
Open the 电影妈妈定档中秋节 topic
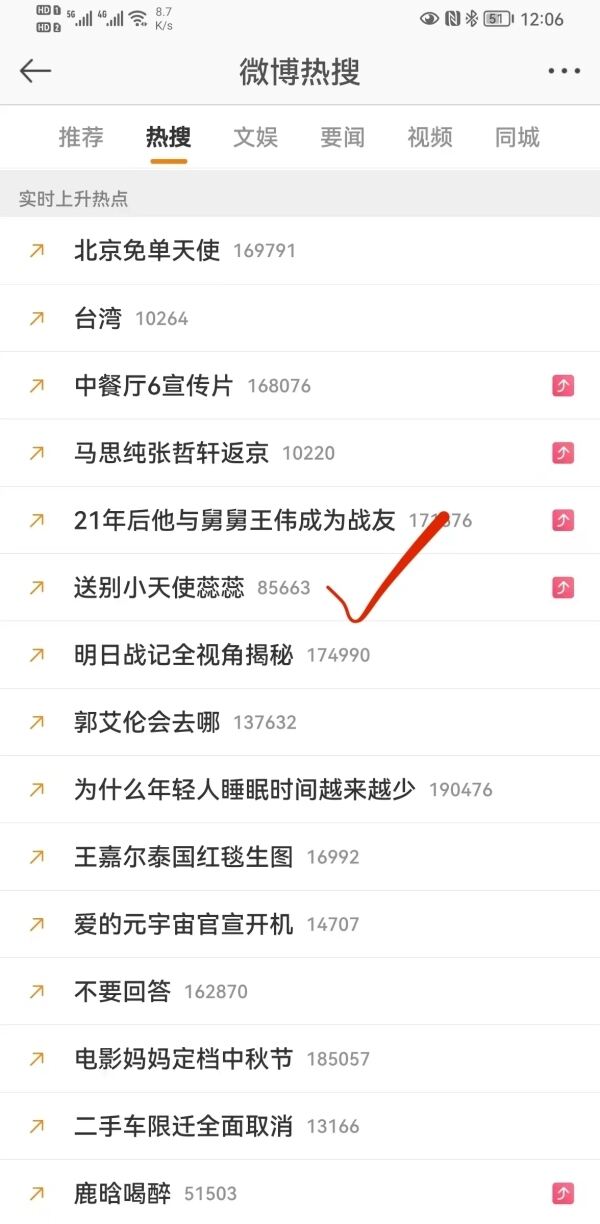click(183, 1058)
